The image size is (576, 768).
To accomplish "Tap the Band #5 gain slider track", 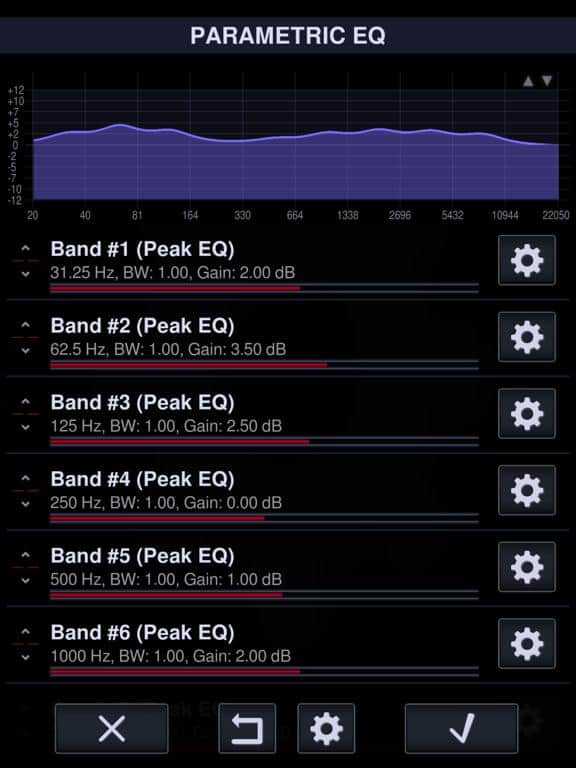I will pos(264,595).
